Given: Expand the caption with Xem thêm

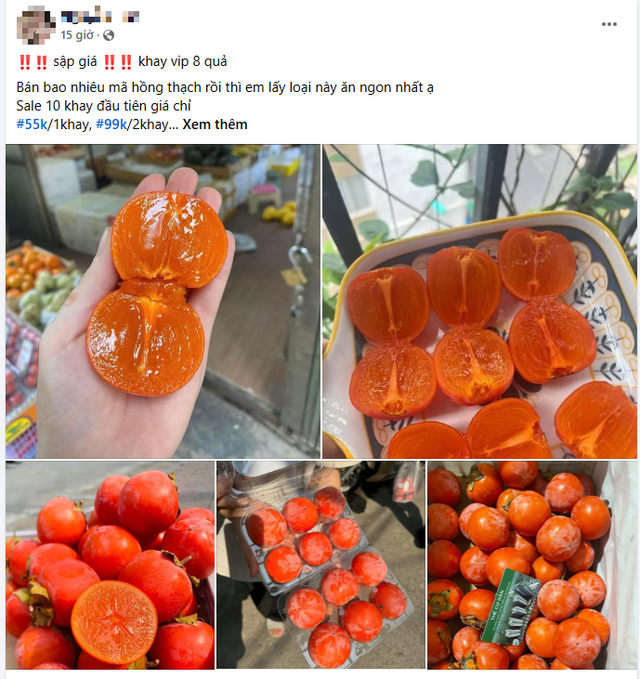Looking at the screenshot, I should click(215, 125).
